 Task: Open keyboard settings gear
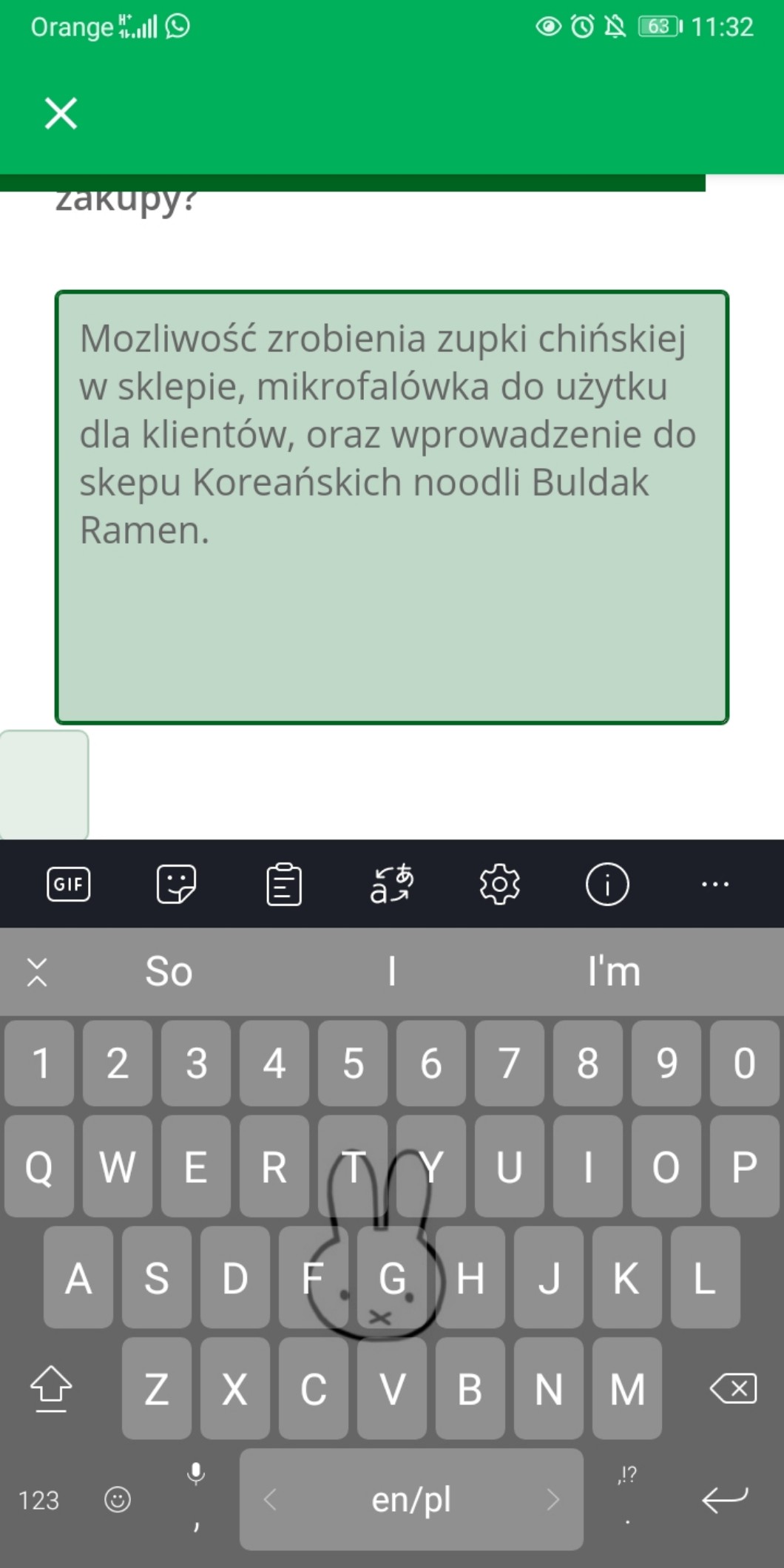point(500,884)
